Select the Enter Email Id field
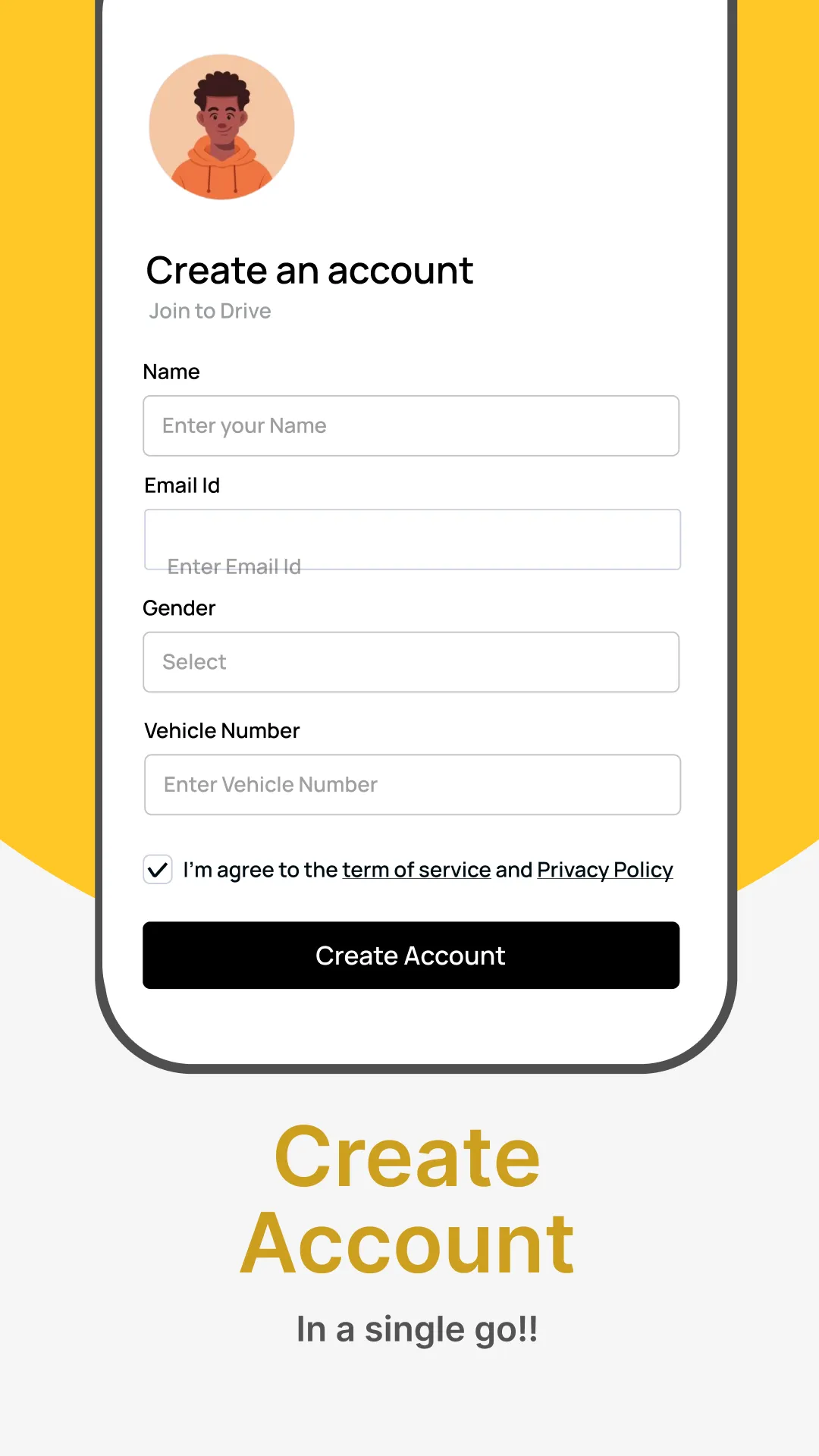Screen dimensions: 819x1456 tap(410, 539)
